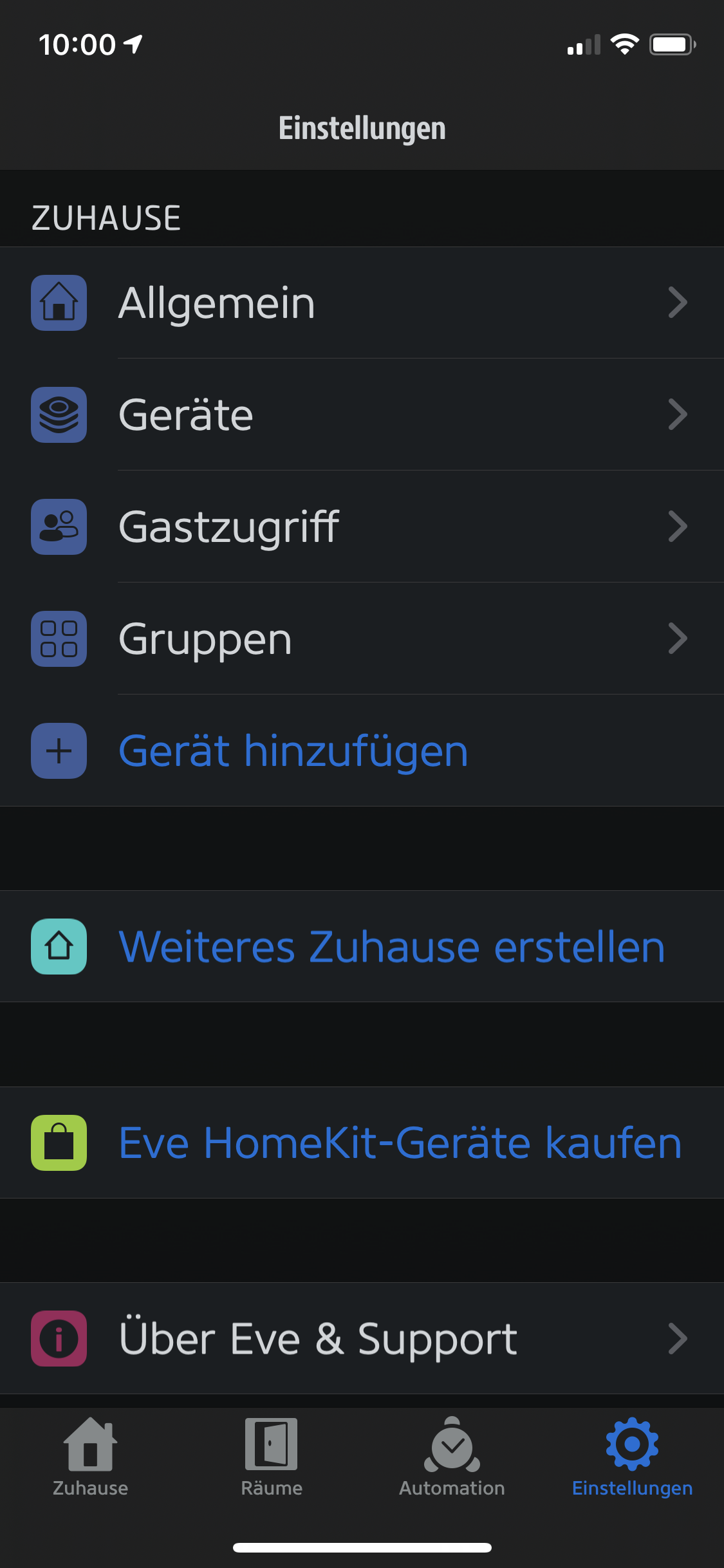Viewport: 724px width, 1568px height.
Task: Open the Geräte list
Action: 360,415
